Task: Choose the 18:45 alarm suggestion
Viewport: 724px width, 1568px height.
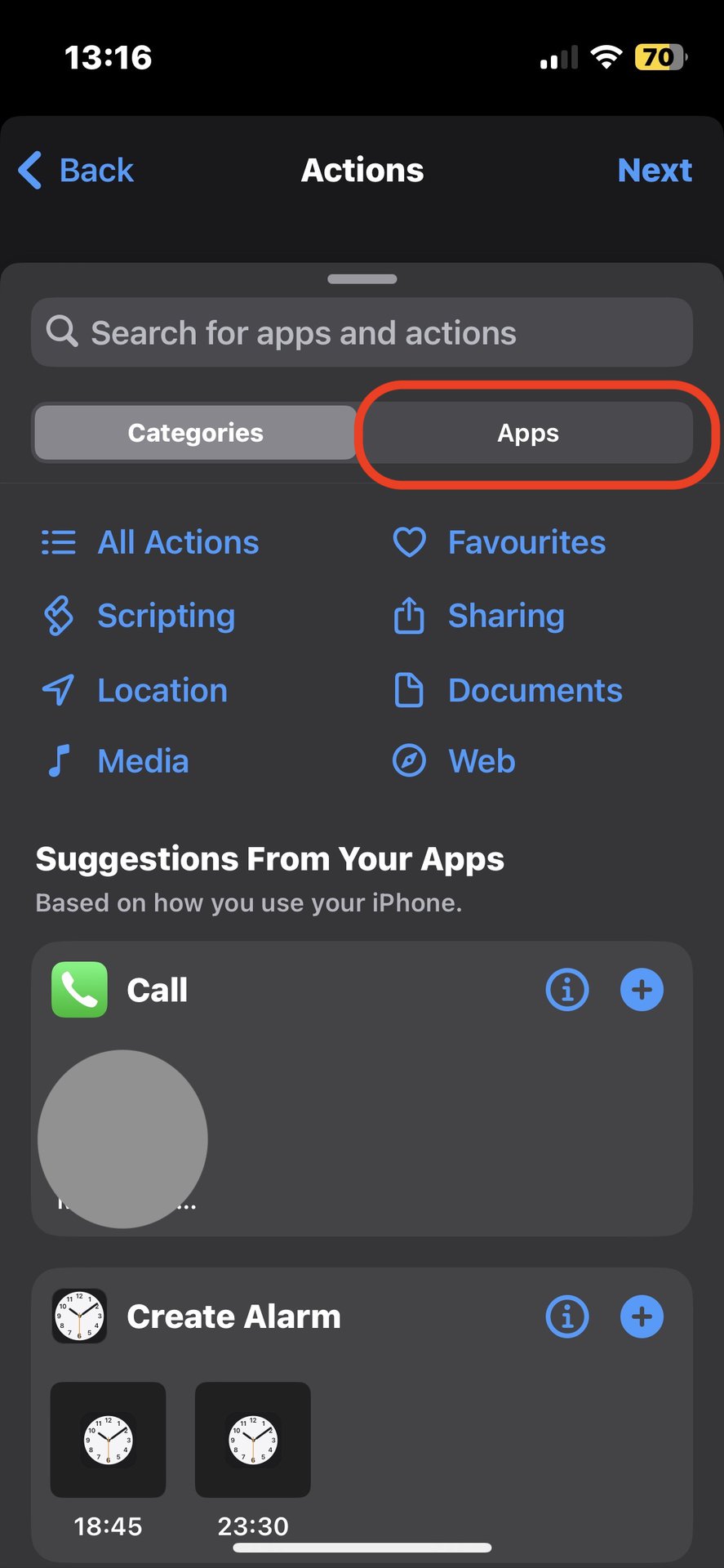Action: 108,1441
